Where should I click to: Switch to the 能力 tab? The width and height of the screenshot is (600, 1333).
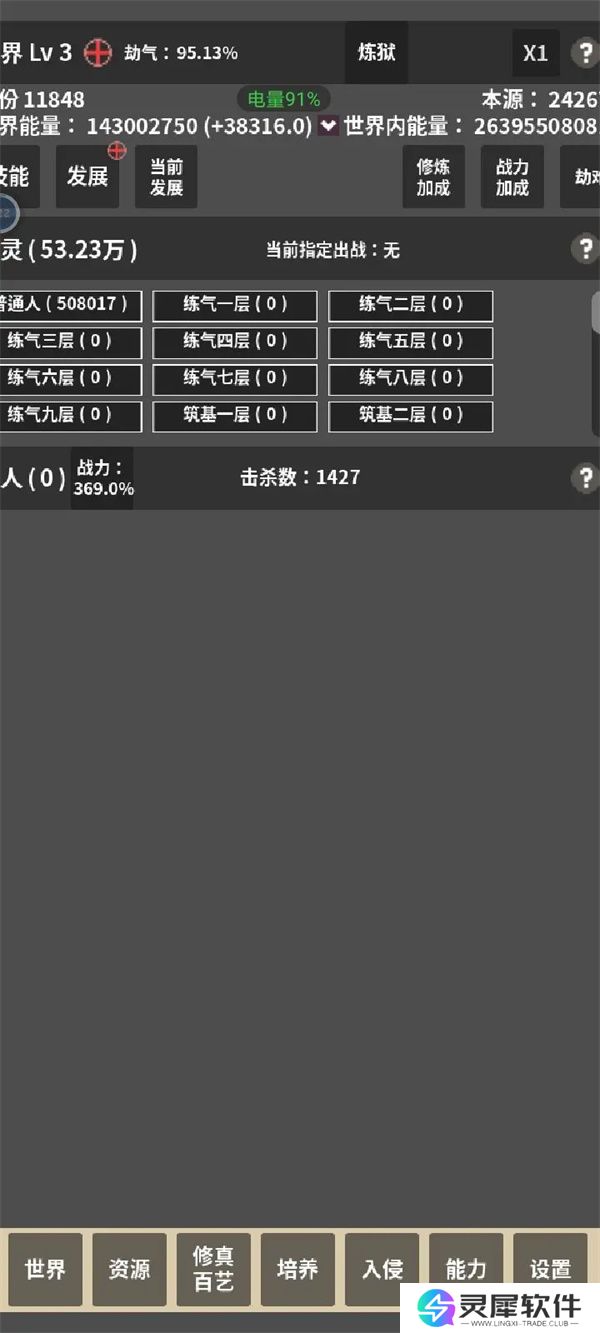click(x=465, y=1269)
